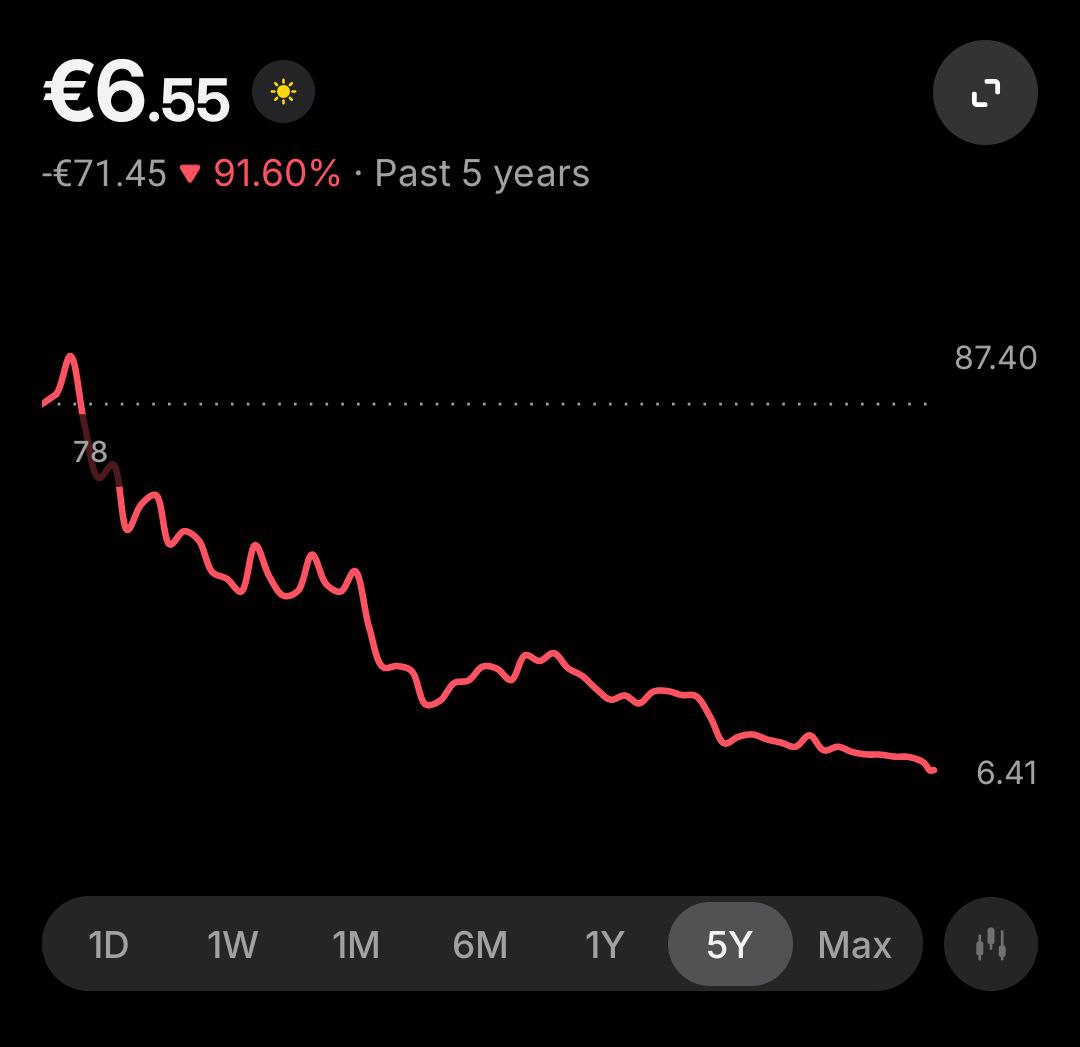1080x1047 pixels.
Task: Switch to Max price history
Action: coord(854,944)
